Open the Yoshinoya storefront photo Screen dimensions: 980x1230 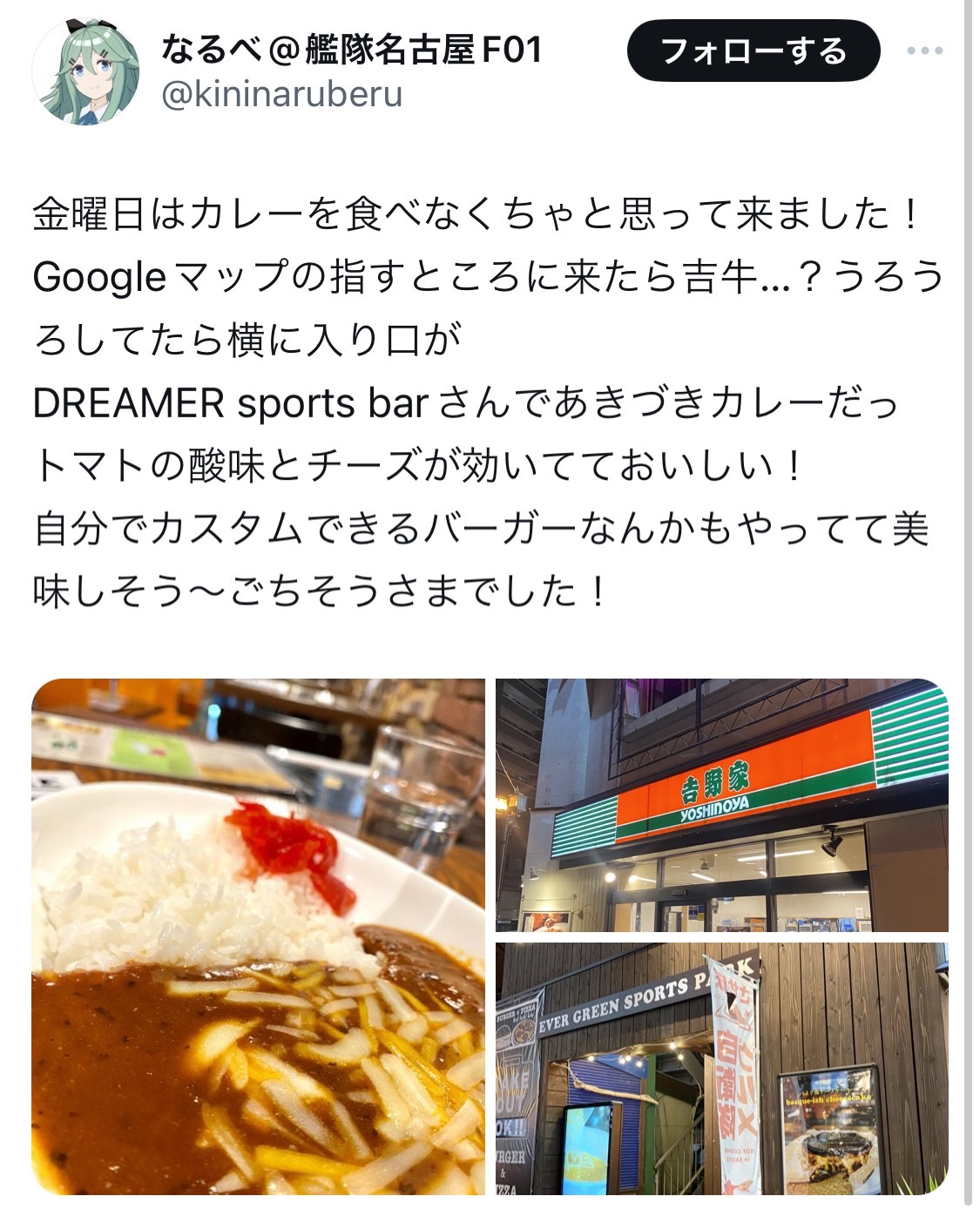(721, 805)
